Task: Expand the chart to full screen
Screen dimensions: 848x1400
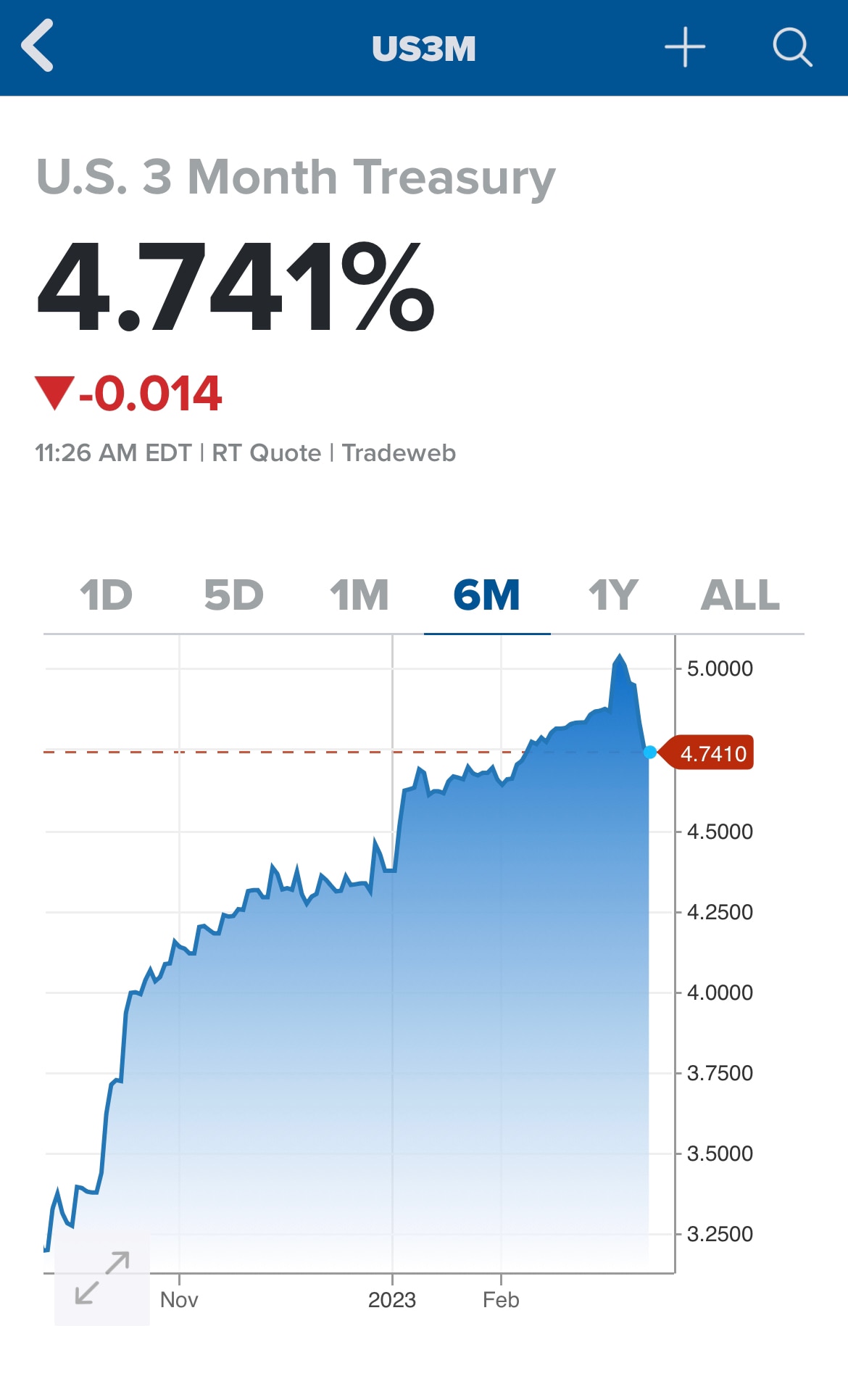Action: (102, 1278)
